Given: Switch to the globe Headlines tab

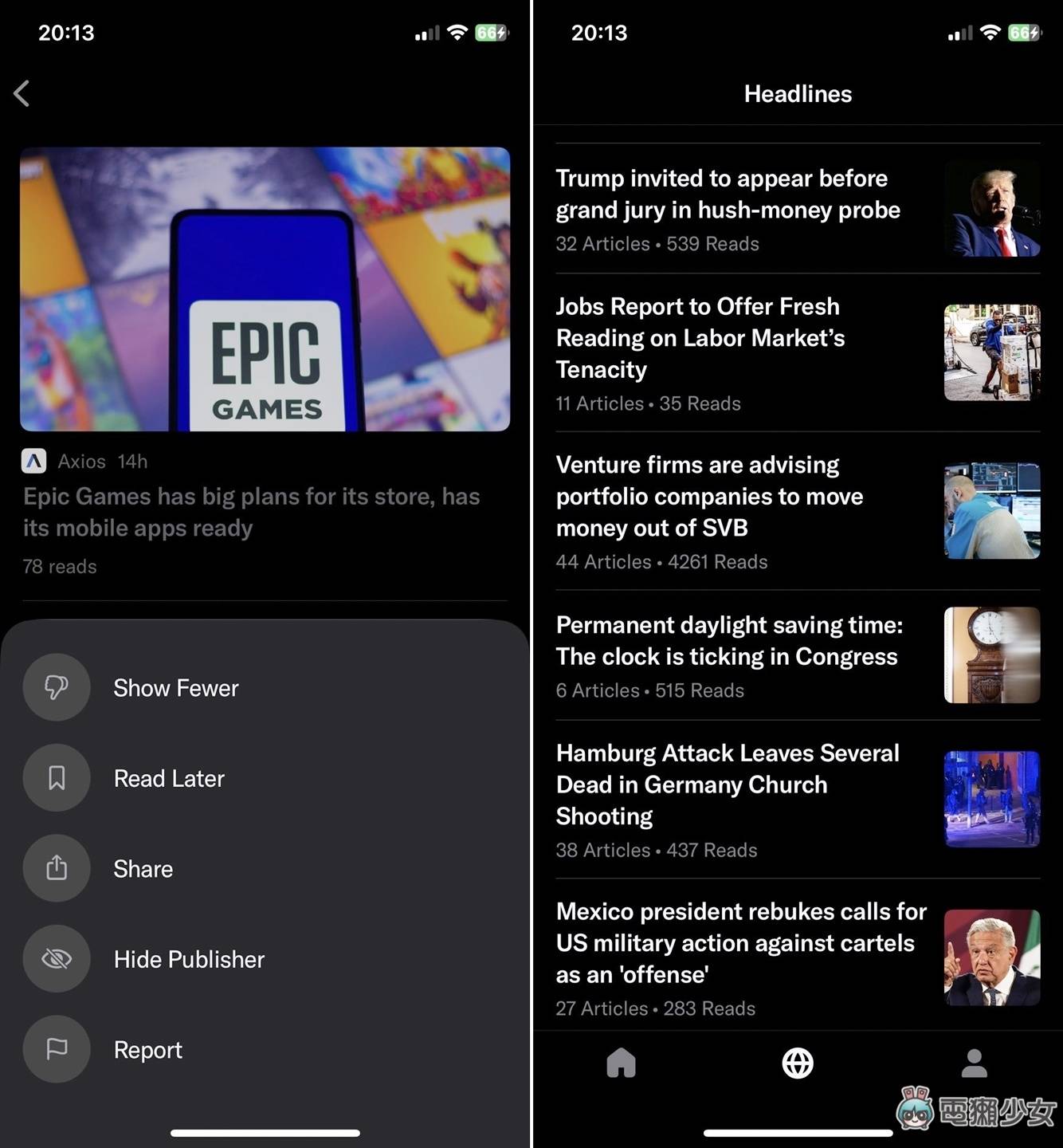Looking at the screenshot, I should 798,1063.
